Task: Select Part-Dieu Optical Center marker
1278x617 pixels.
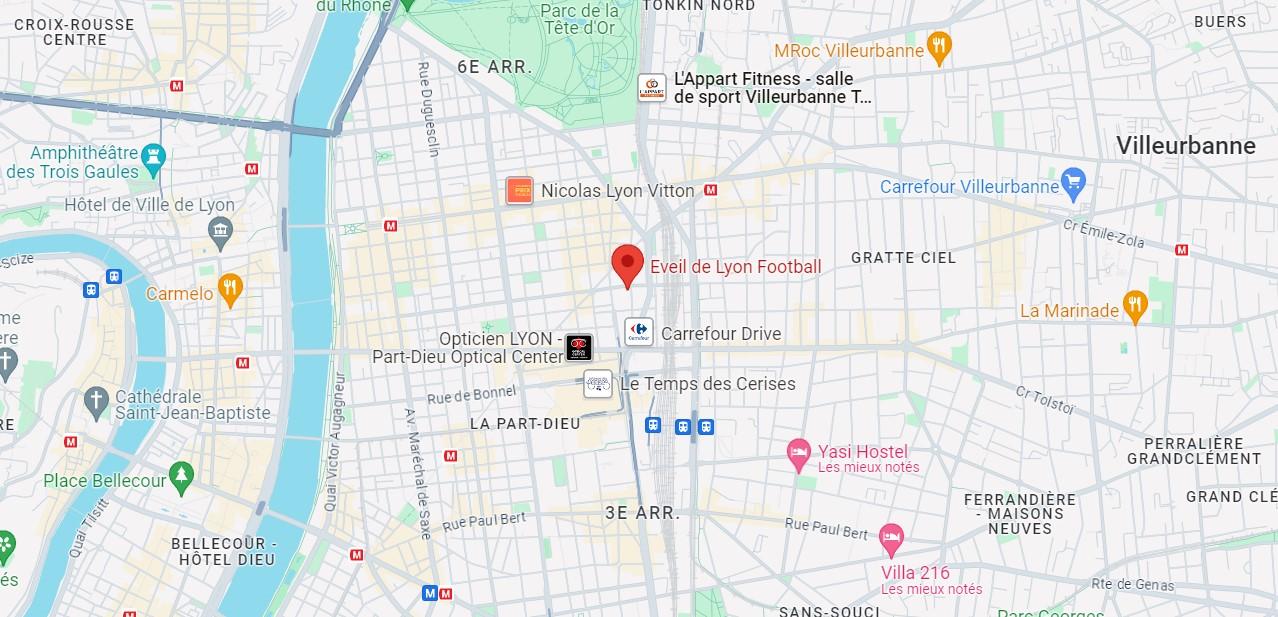Action: pos(579,347)
